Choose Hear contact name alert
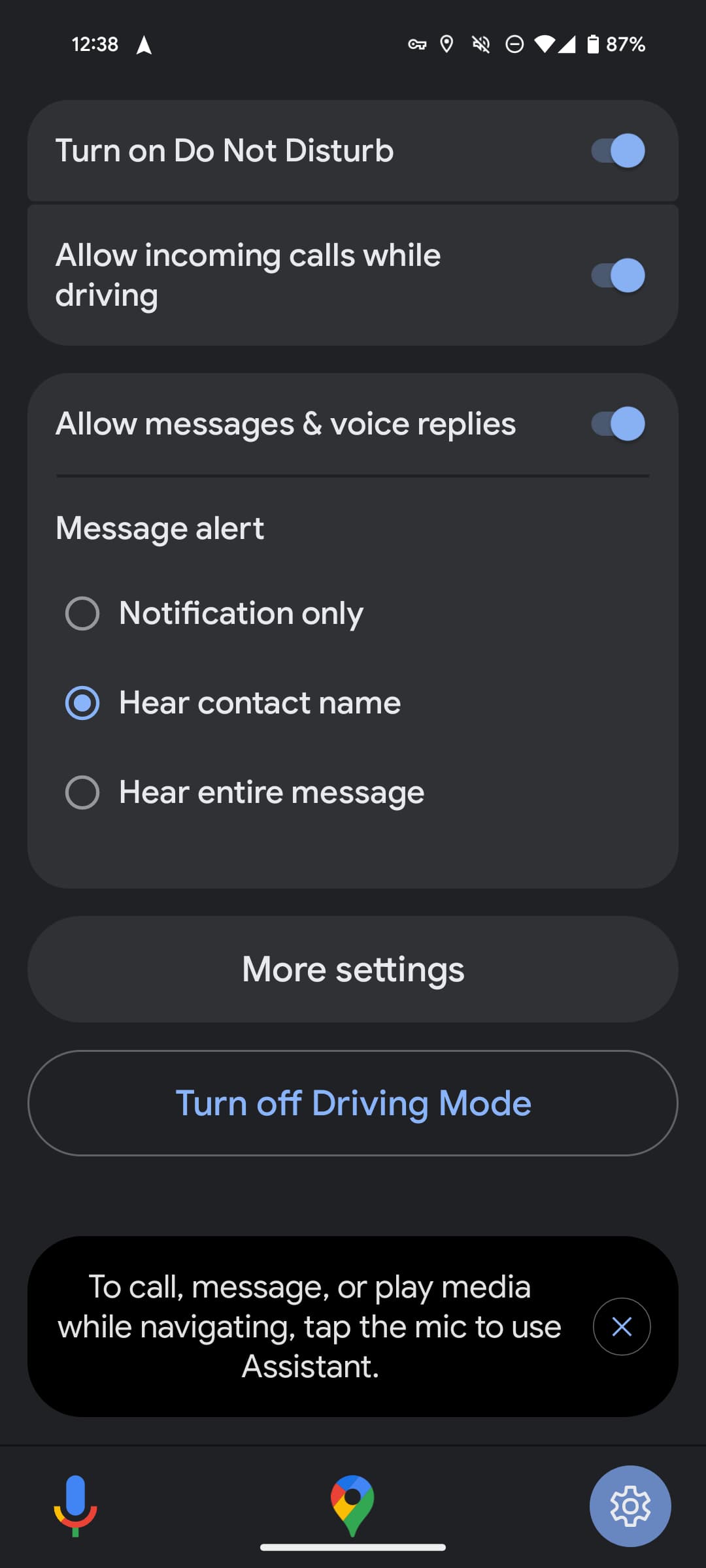Viewport: 706px width, 1568px height. [82, 702]
